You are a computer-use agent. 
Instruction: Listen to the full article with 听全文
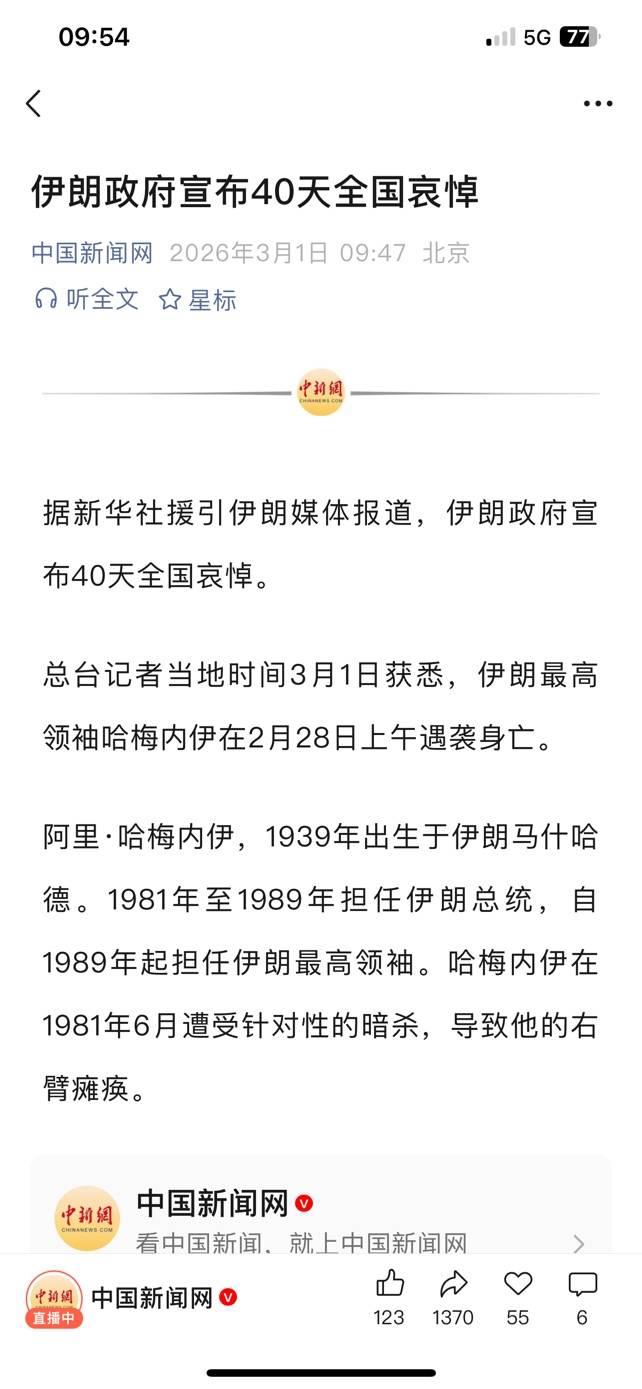pyautogui.click(x=86, y=299)
